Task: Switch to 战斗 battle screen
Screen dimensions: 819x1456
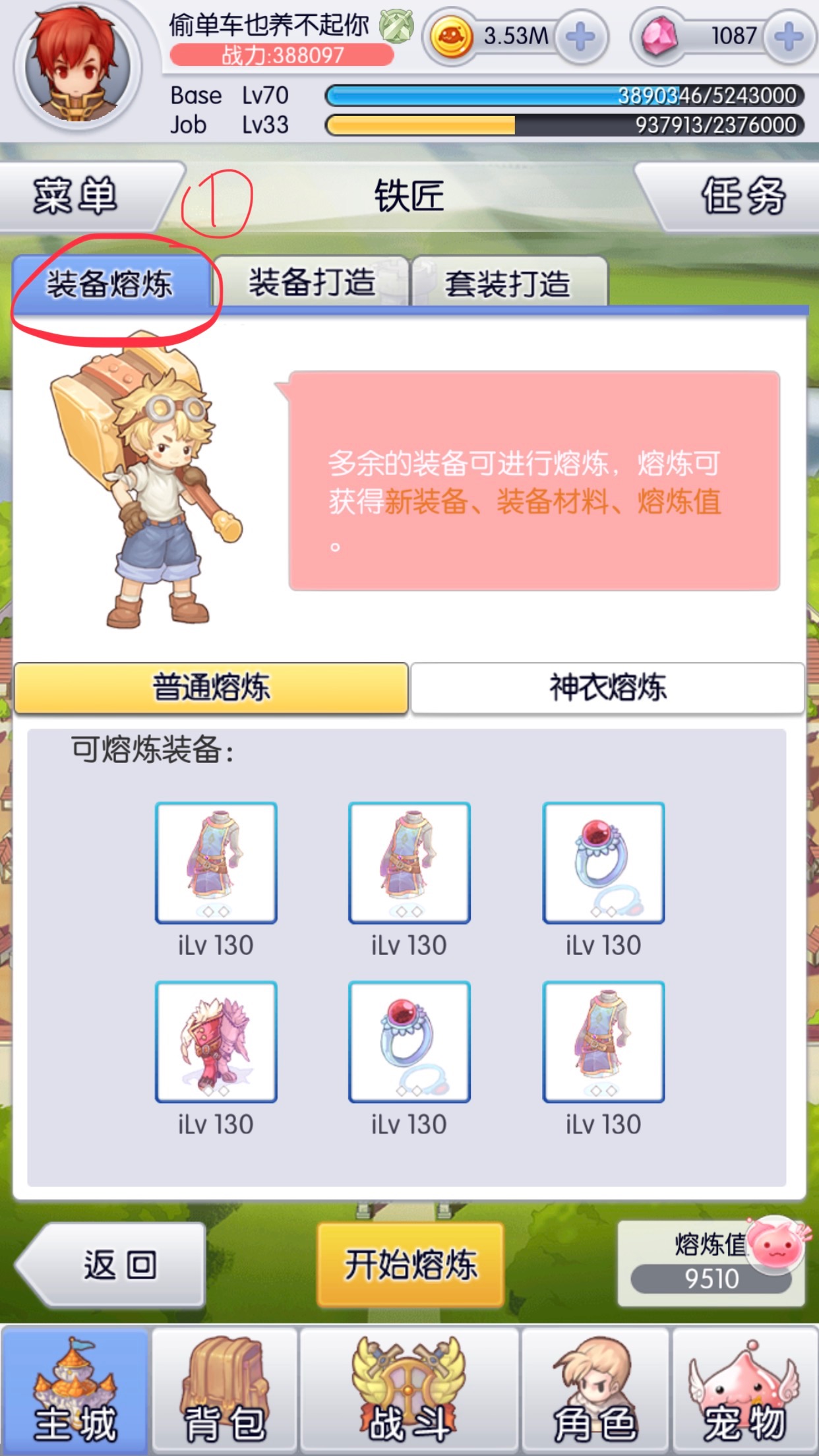Action: tap(409, 1390)
